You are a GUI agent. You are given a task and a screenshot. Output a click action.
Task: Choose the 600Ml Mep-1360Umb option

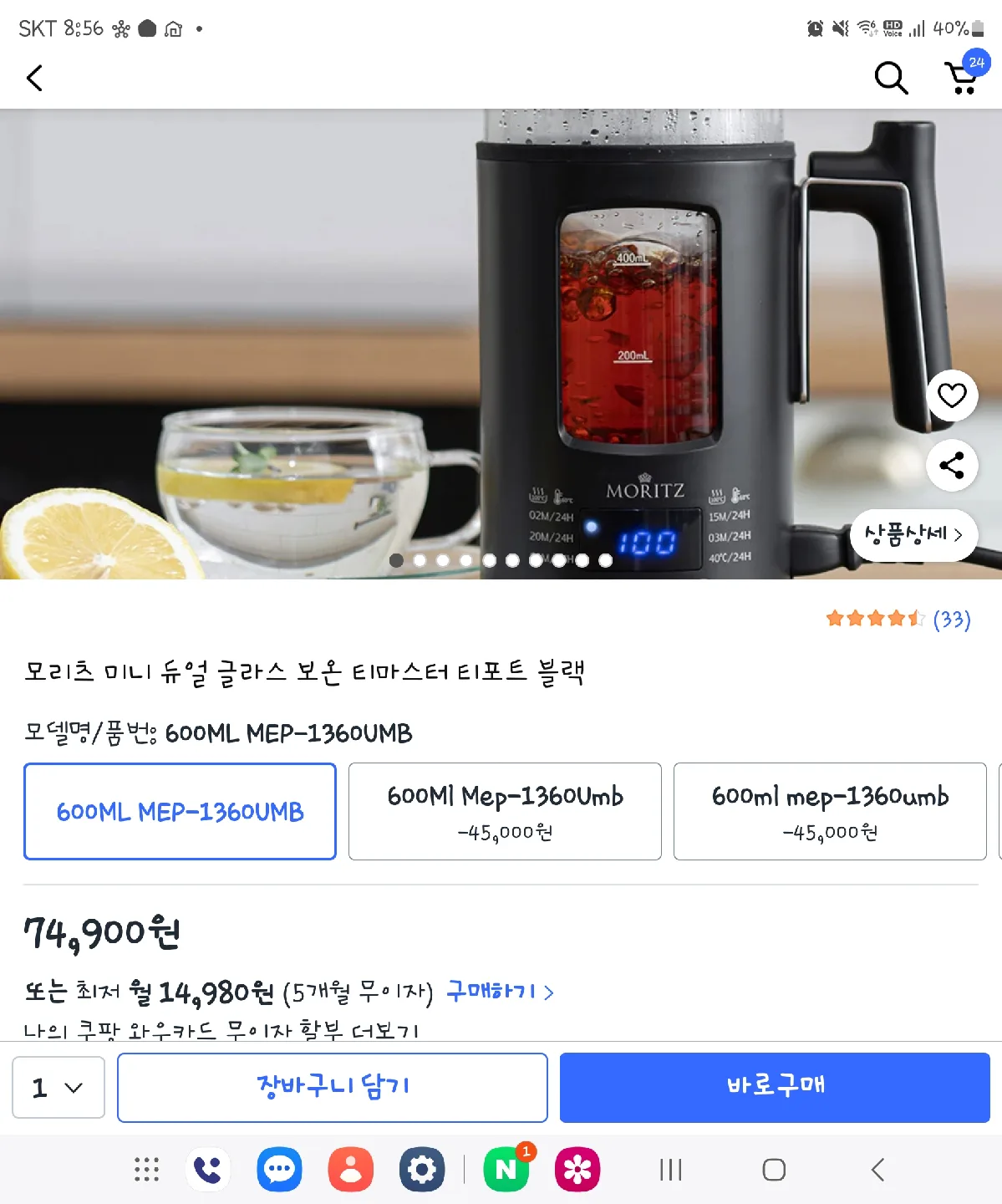(505, 811)
